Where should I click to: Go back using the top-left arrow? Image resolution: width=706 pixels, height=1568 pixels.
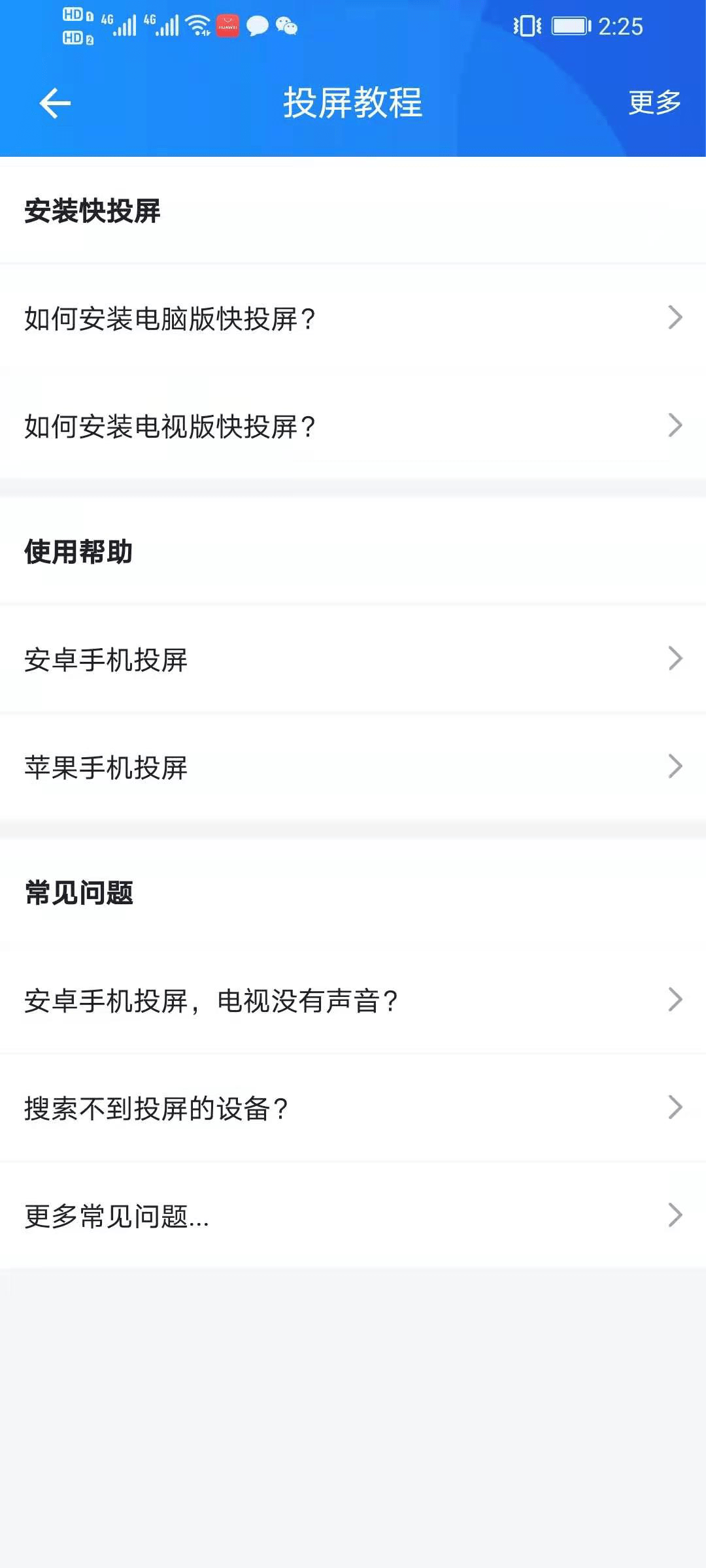(55, 103)
